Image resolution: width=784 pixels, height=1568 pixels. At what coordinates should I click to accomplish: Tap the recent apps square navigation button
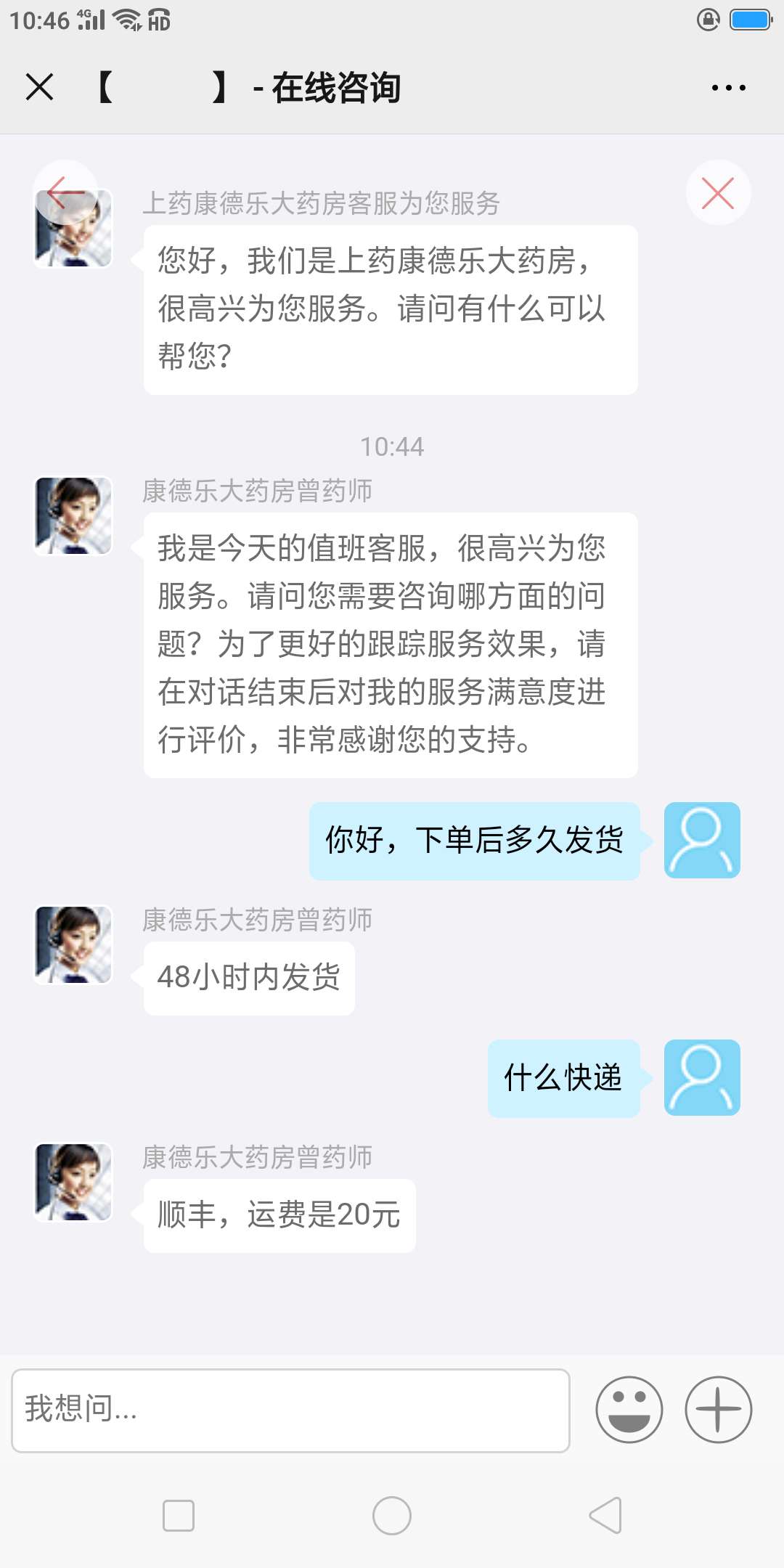[178, 1516]
